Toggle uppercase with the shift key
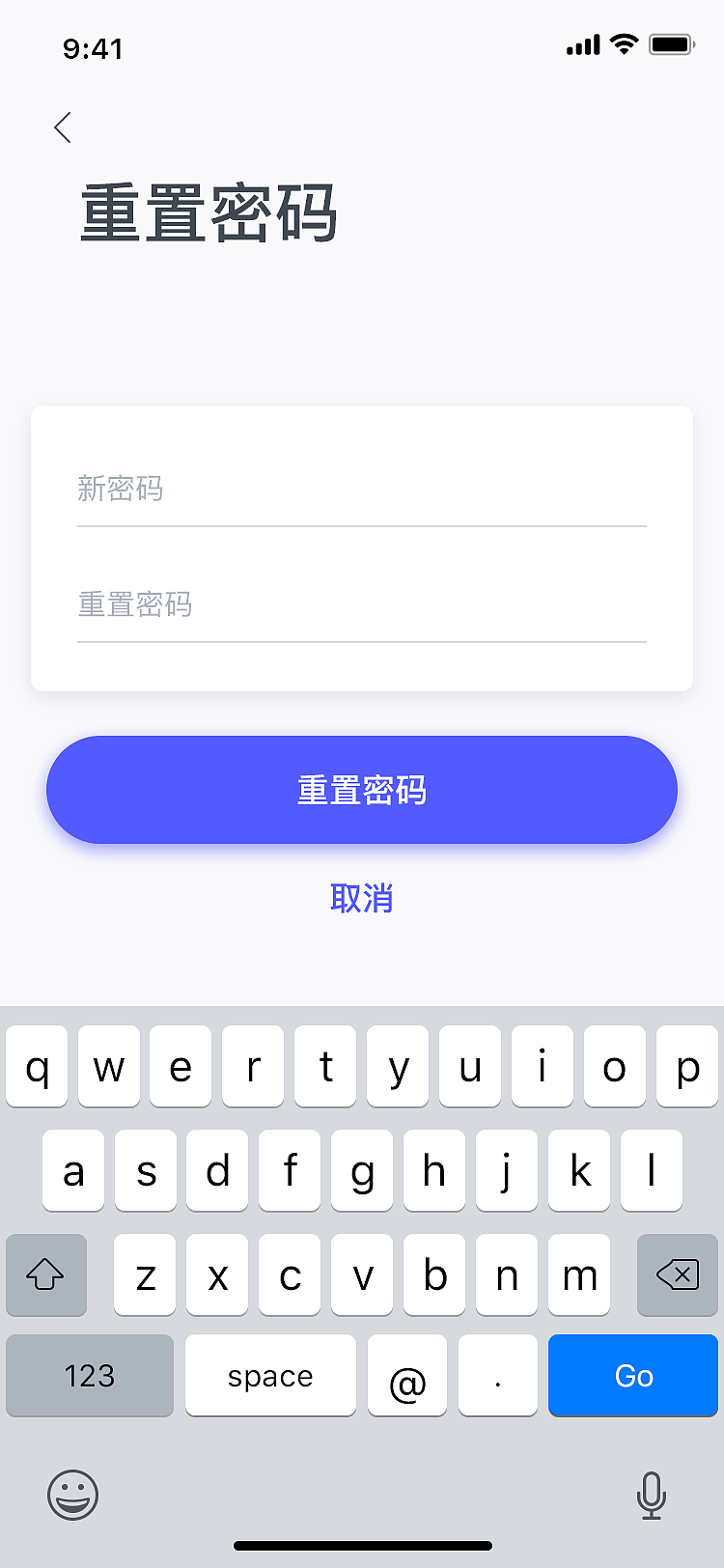Image resolution: width=724 pixels, height=1568 pixels. [46, 1275]
